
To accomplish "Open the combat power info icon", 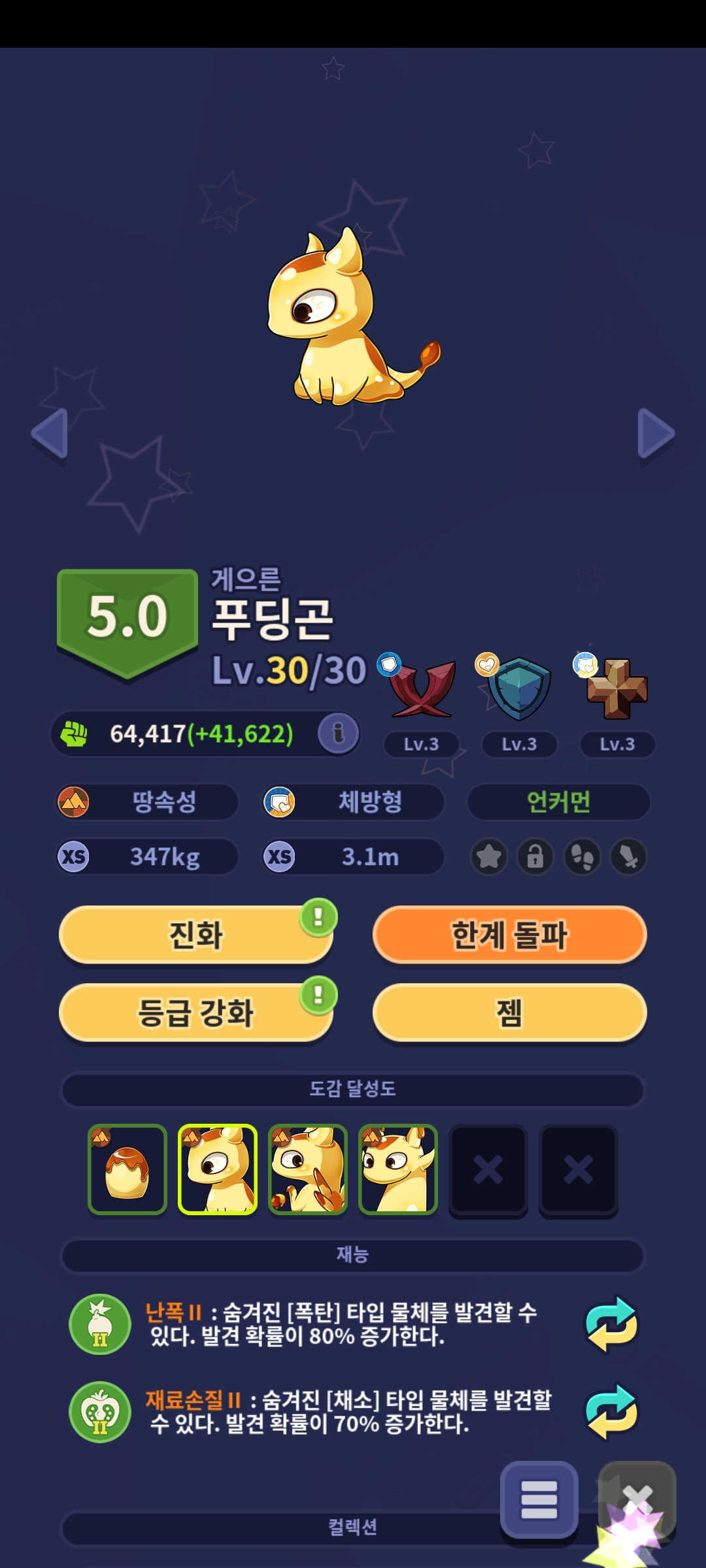I will click(339, 733).
